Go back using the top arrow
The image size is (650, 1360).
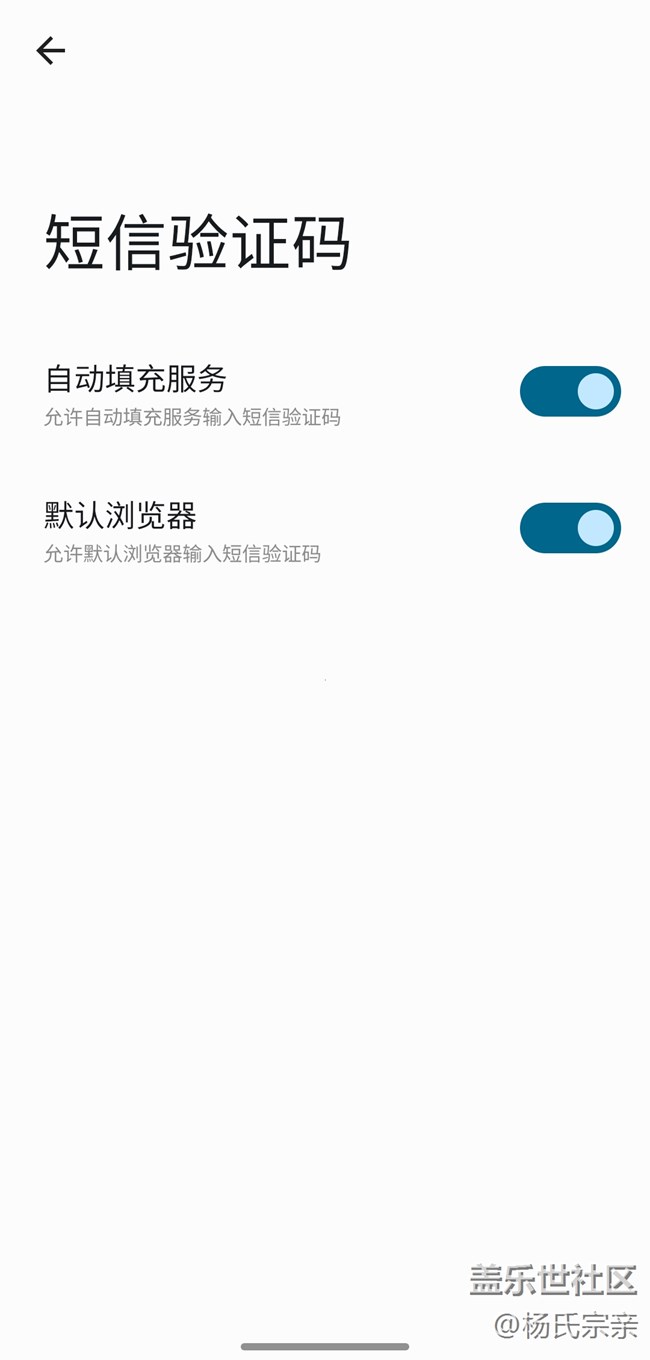click(50, 51)
